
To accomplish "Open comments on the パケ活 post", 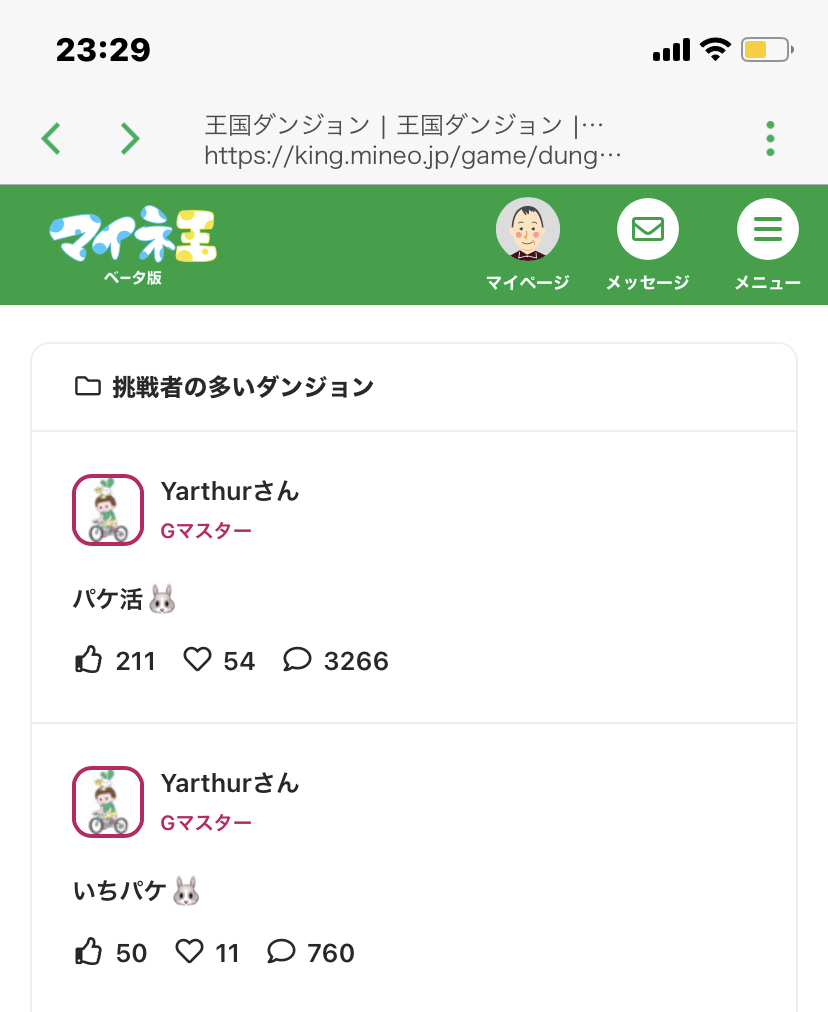I will [298, 660].
